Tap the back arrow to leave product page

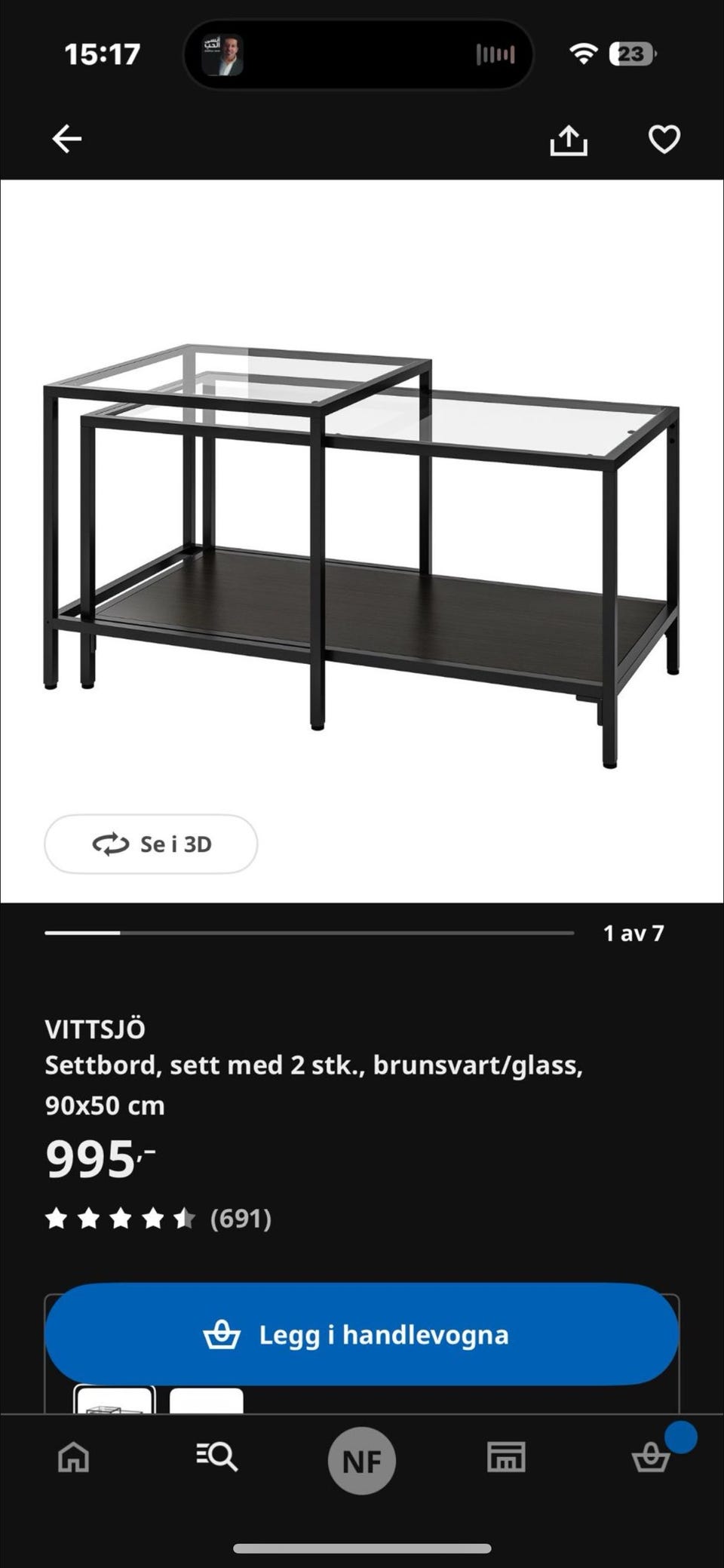66,139
